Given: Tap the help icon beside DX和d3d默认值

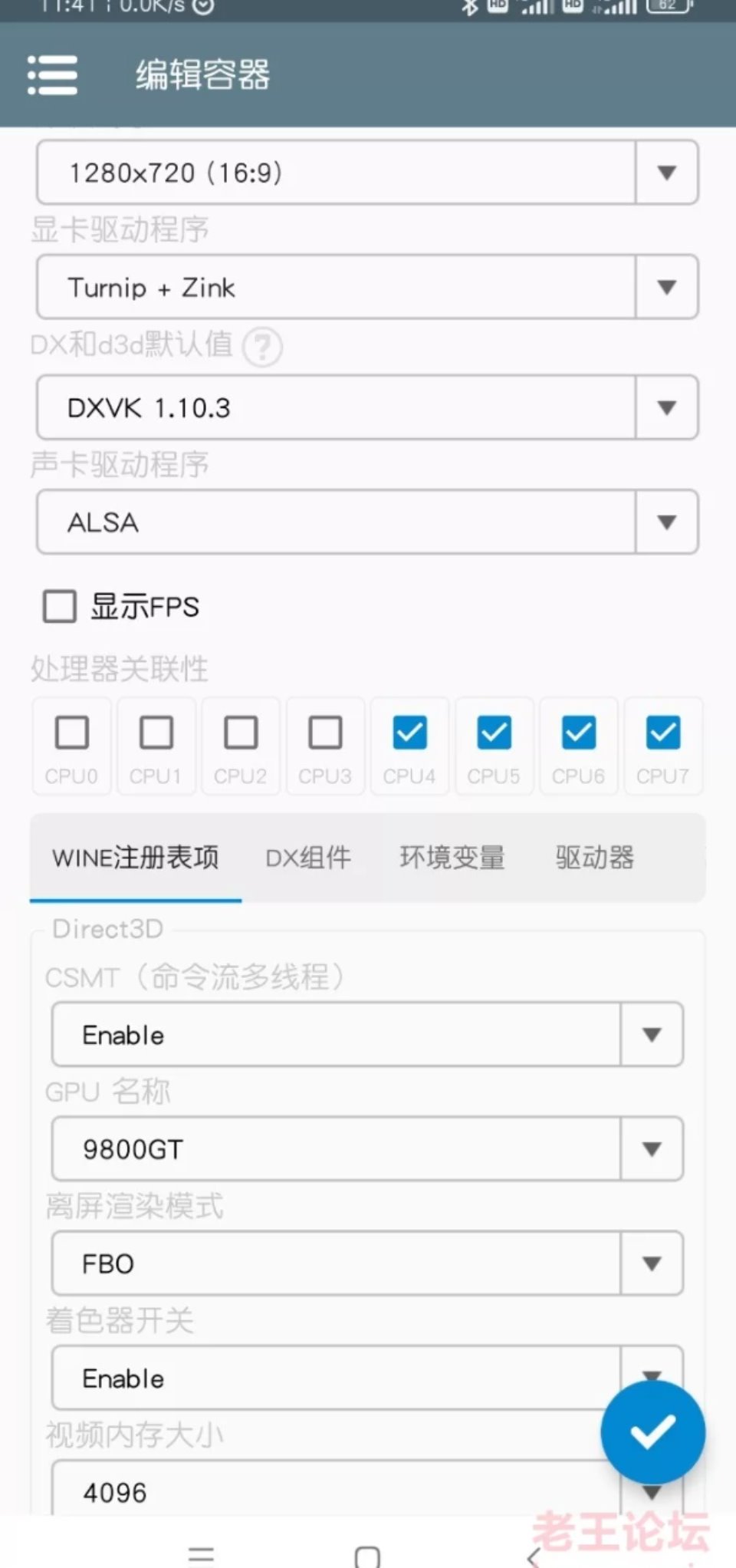Looking at the screenshot, I should point(262,347).
